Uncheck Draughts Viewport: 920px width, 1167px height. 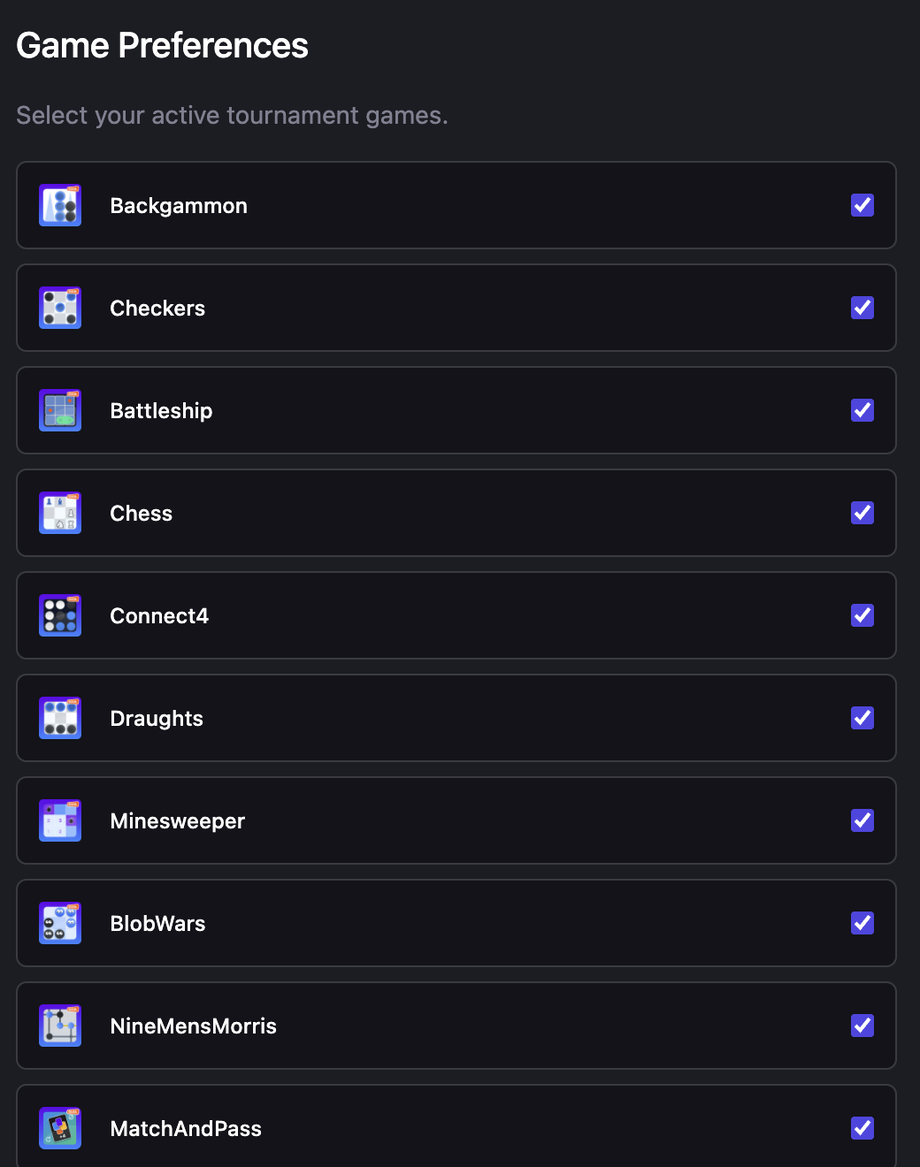(862, 718)
